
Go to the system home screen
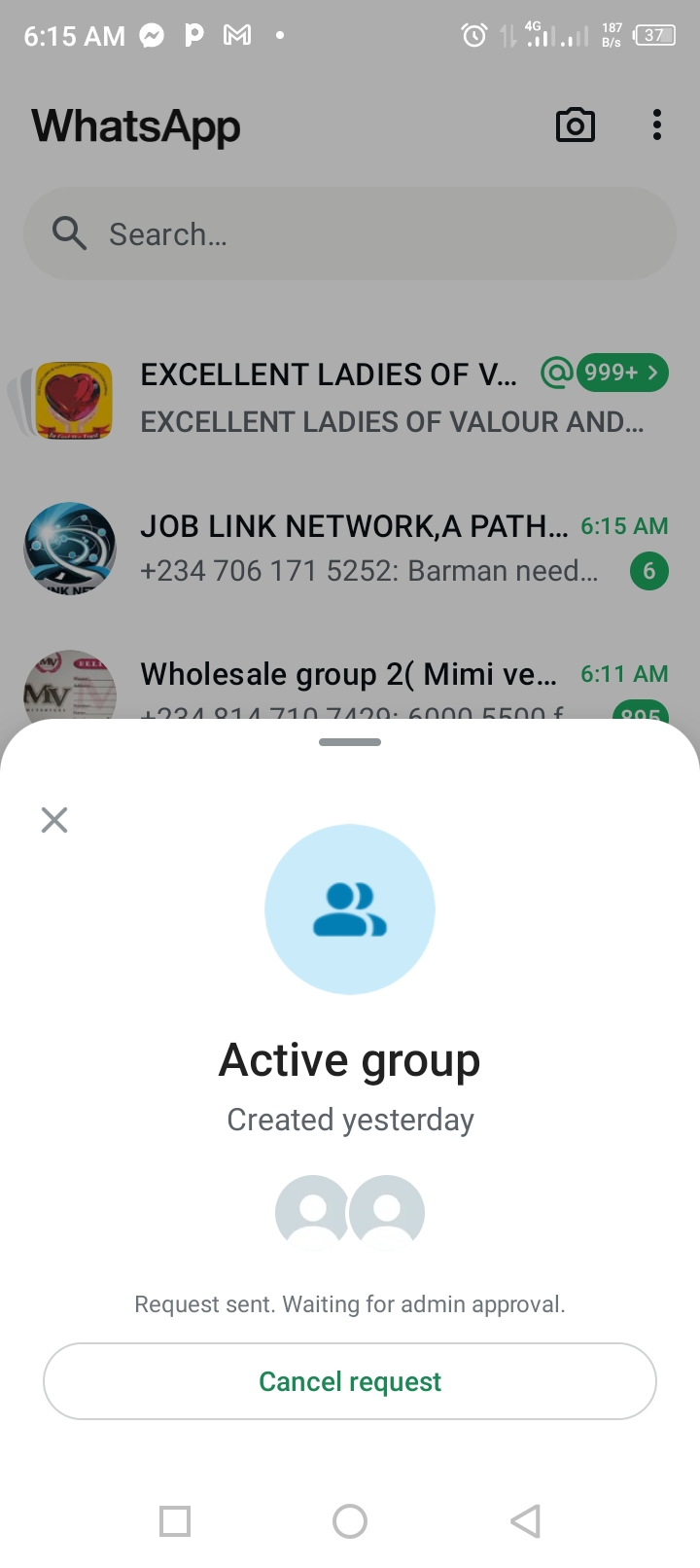[350, 1521]
